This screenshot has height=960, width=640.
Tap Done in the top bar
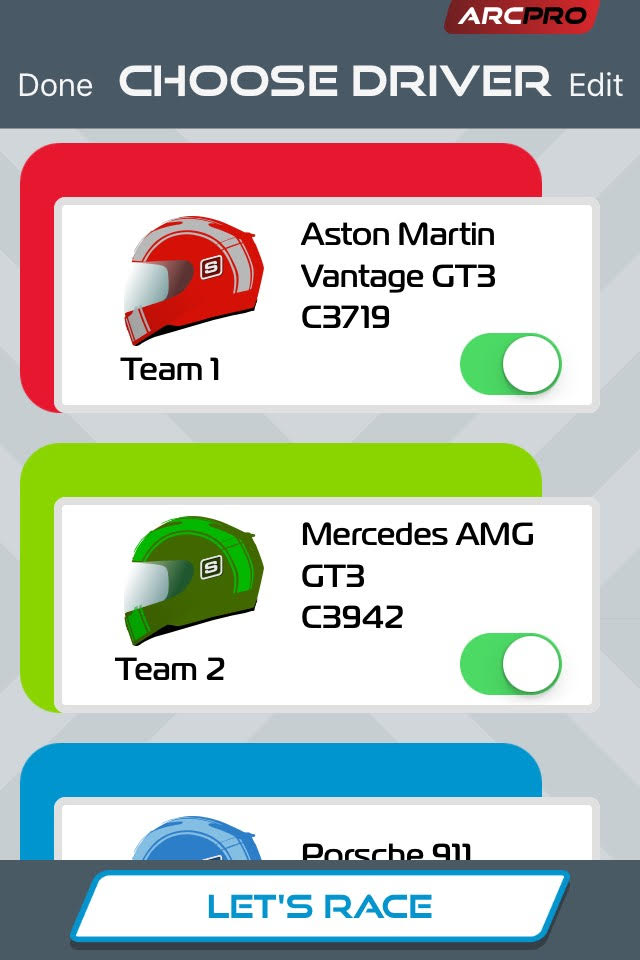55,85
